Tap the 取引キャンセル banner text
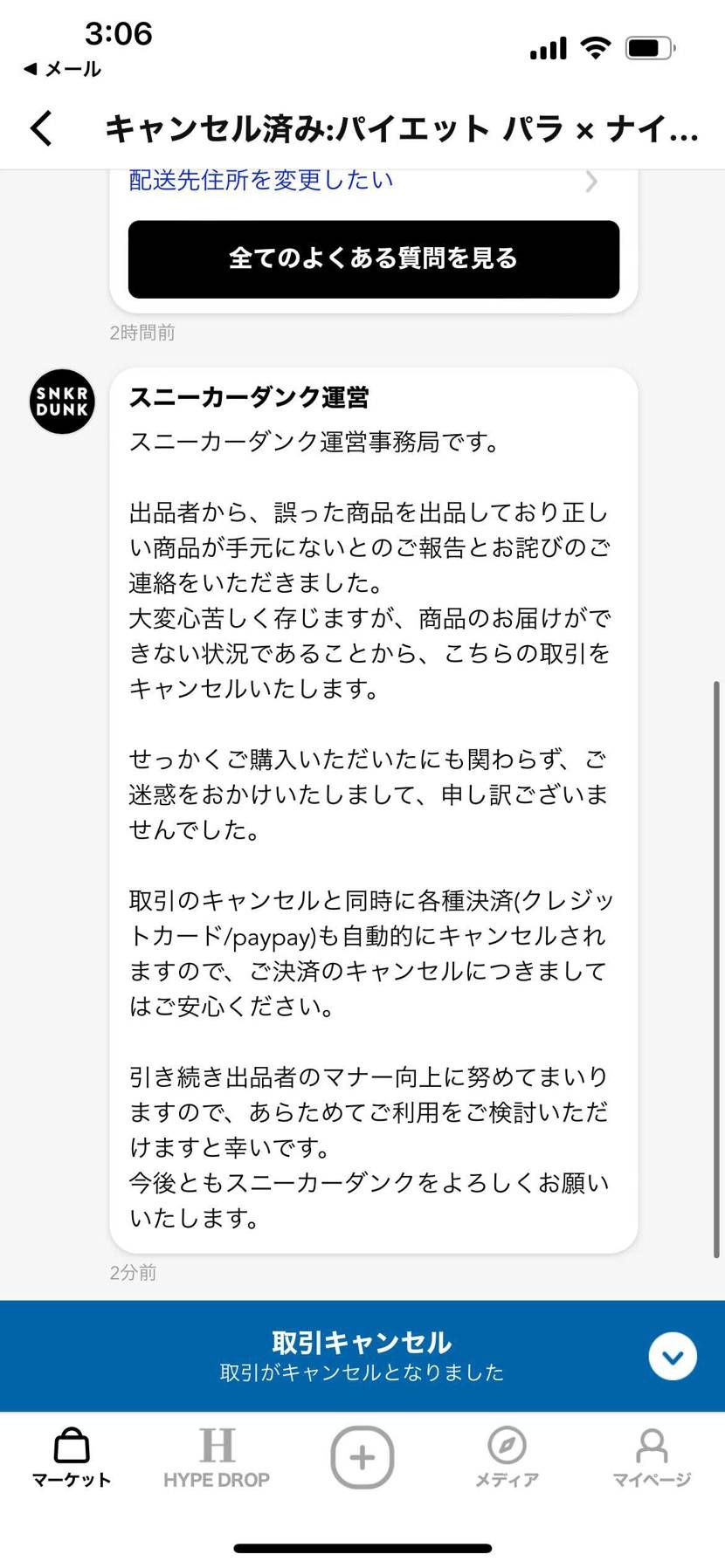 click(362, 1344)
